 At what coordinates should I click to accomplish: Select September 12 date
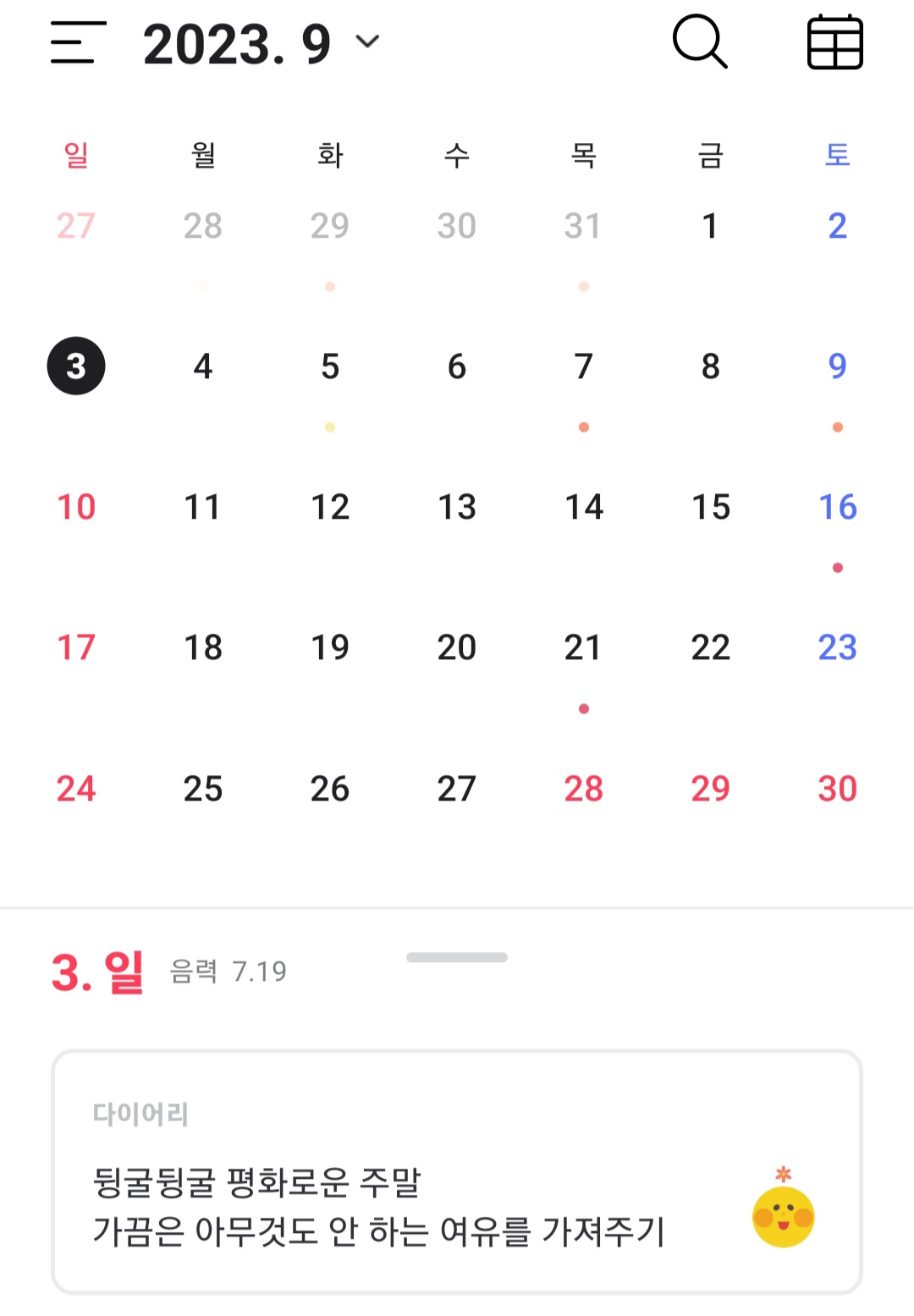coord(330,508)
